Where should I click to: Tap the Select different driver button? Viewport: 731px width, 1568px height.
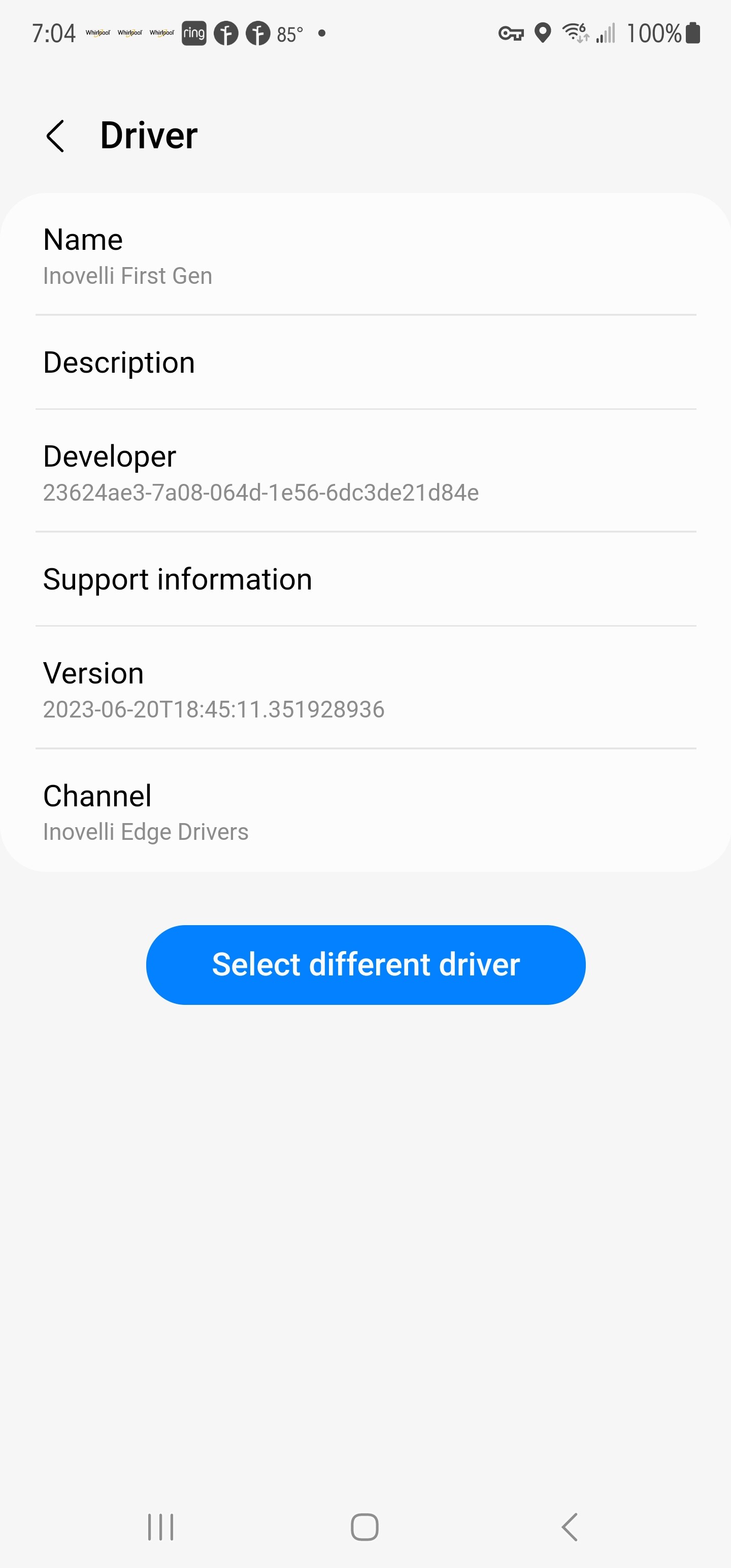[365, 965]
